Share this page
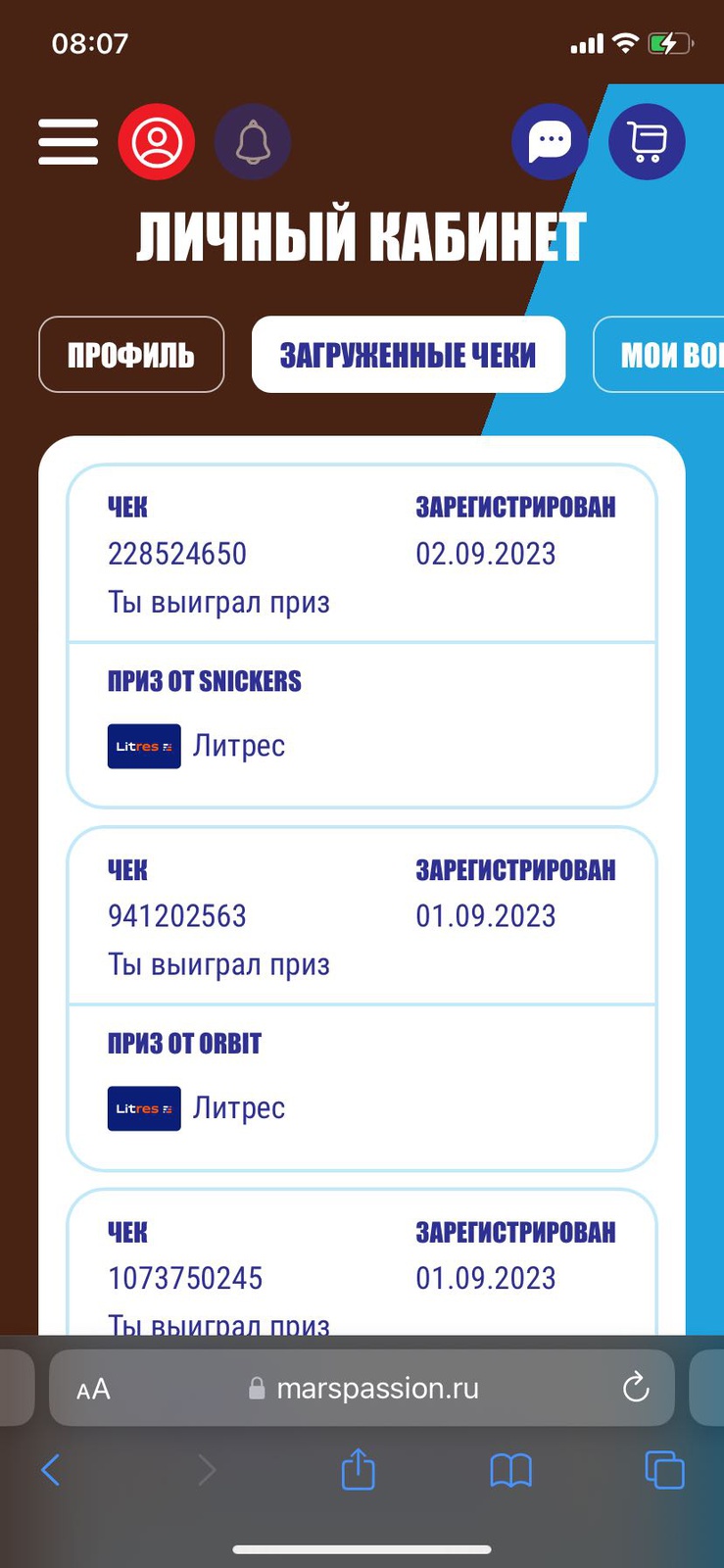724x1568 pixels. [358, 1470]
